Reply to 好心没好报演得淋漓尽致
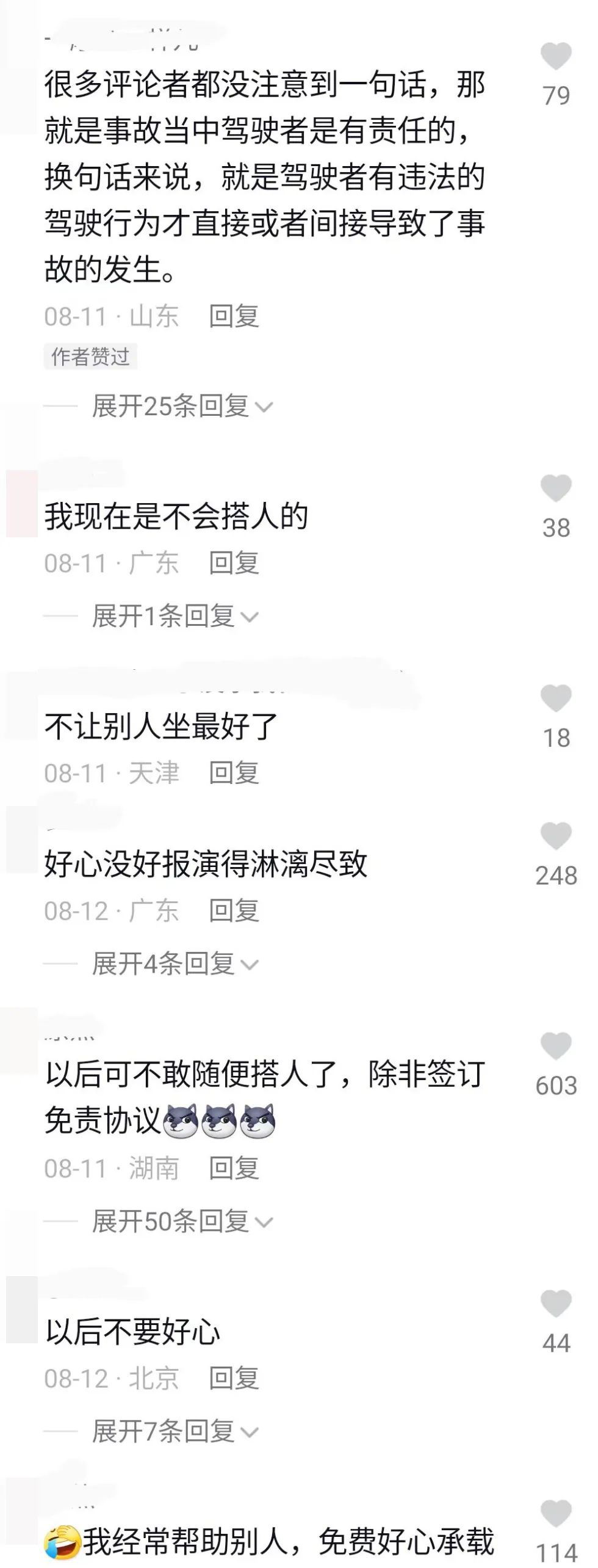This screenshot has height=1568, width=598. coord(234,911)
